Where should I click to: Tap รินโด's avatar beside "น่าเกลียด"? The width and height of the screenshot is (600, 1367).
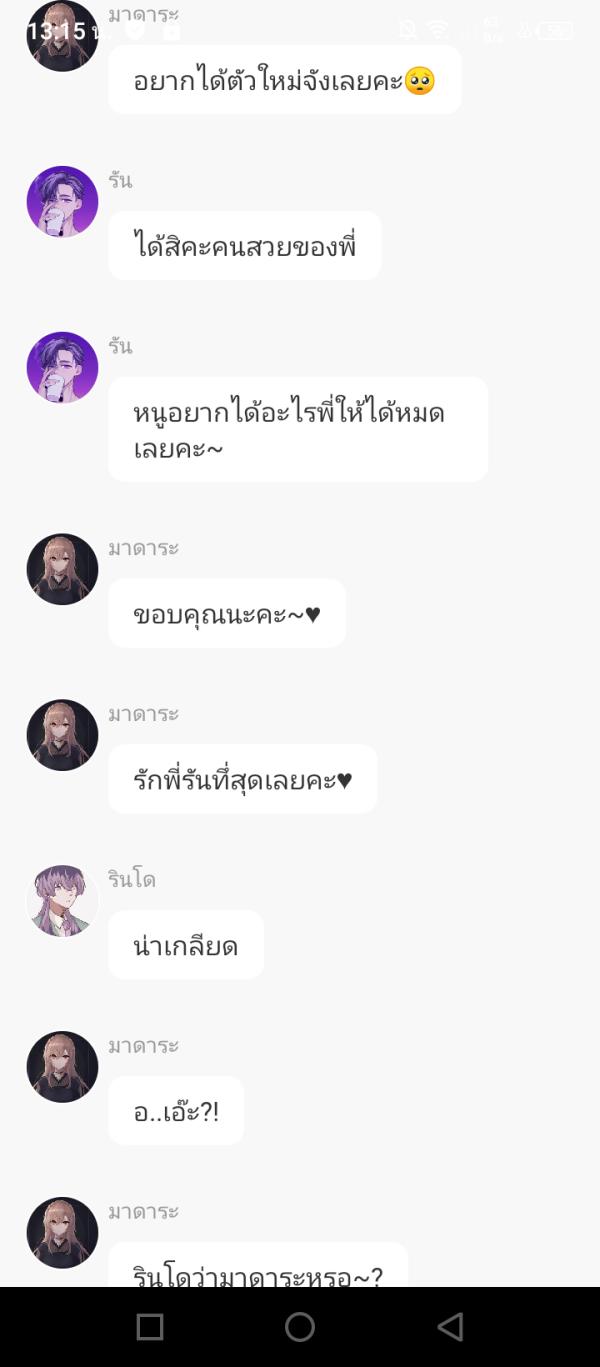62,901
